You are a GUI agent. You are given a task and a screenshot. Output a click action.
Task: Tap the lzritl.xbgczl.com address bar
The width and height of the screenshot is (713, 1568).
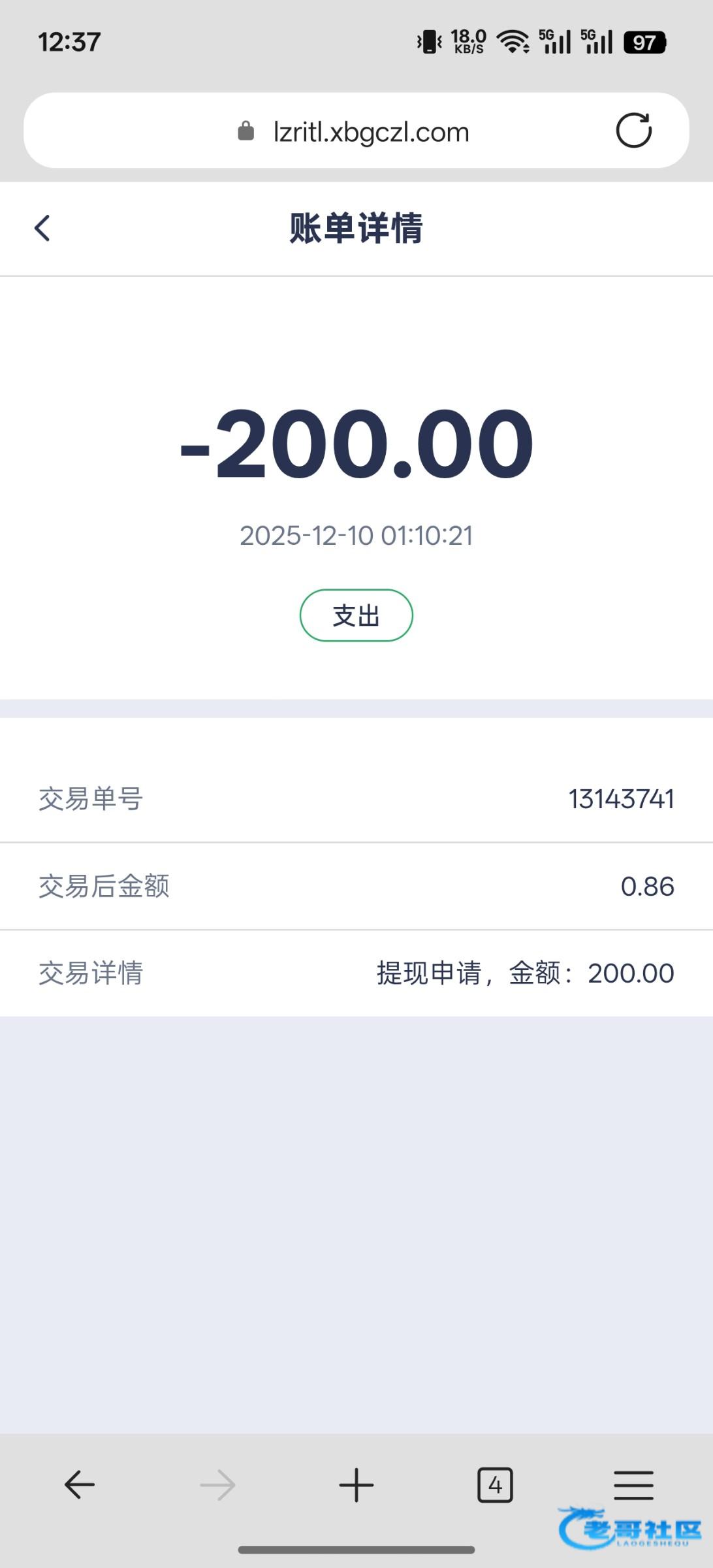click(370, 132)
